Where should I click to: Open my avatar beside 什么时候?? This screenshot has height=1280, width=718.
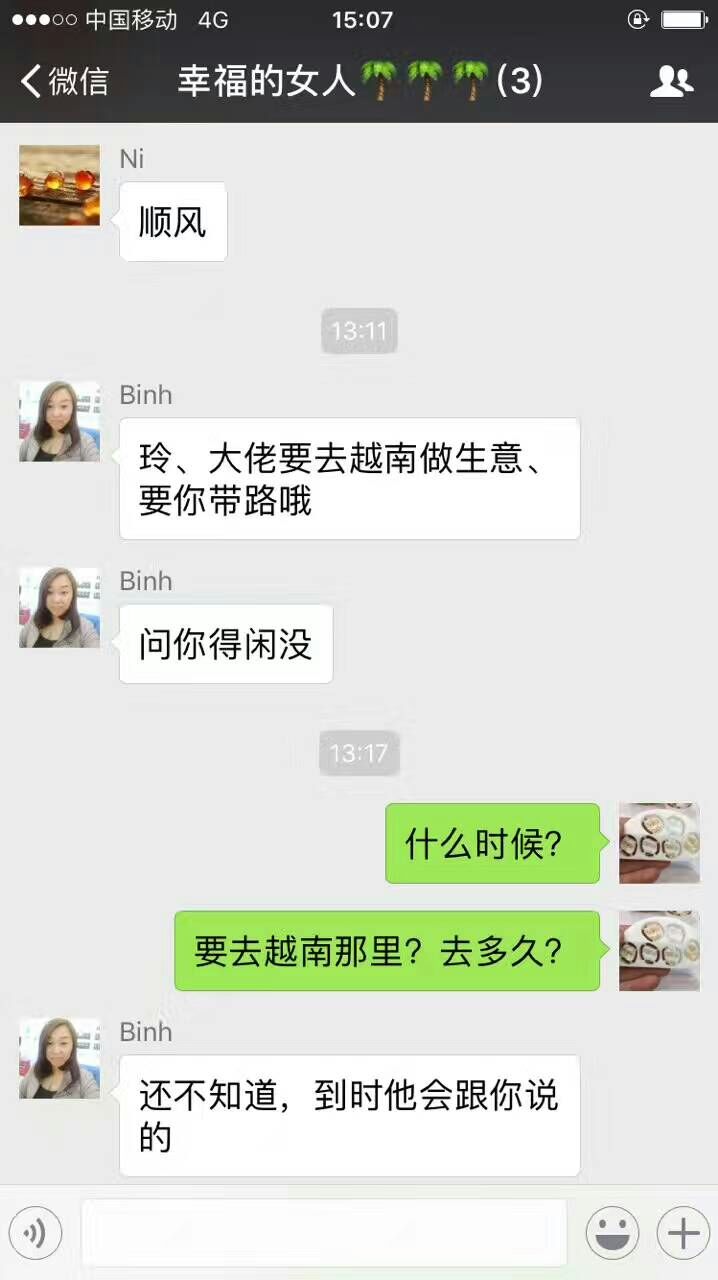pyautogui.click(x=659, y=843)
